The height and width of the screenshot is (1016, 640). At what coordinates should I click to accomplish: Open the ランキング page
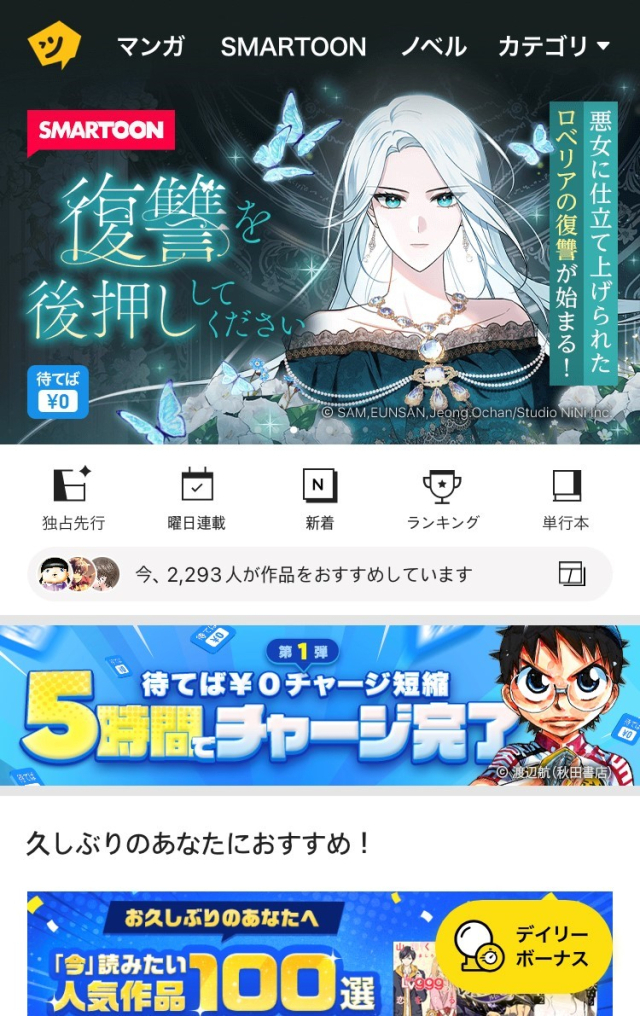(442, 497)
